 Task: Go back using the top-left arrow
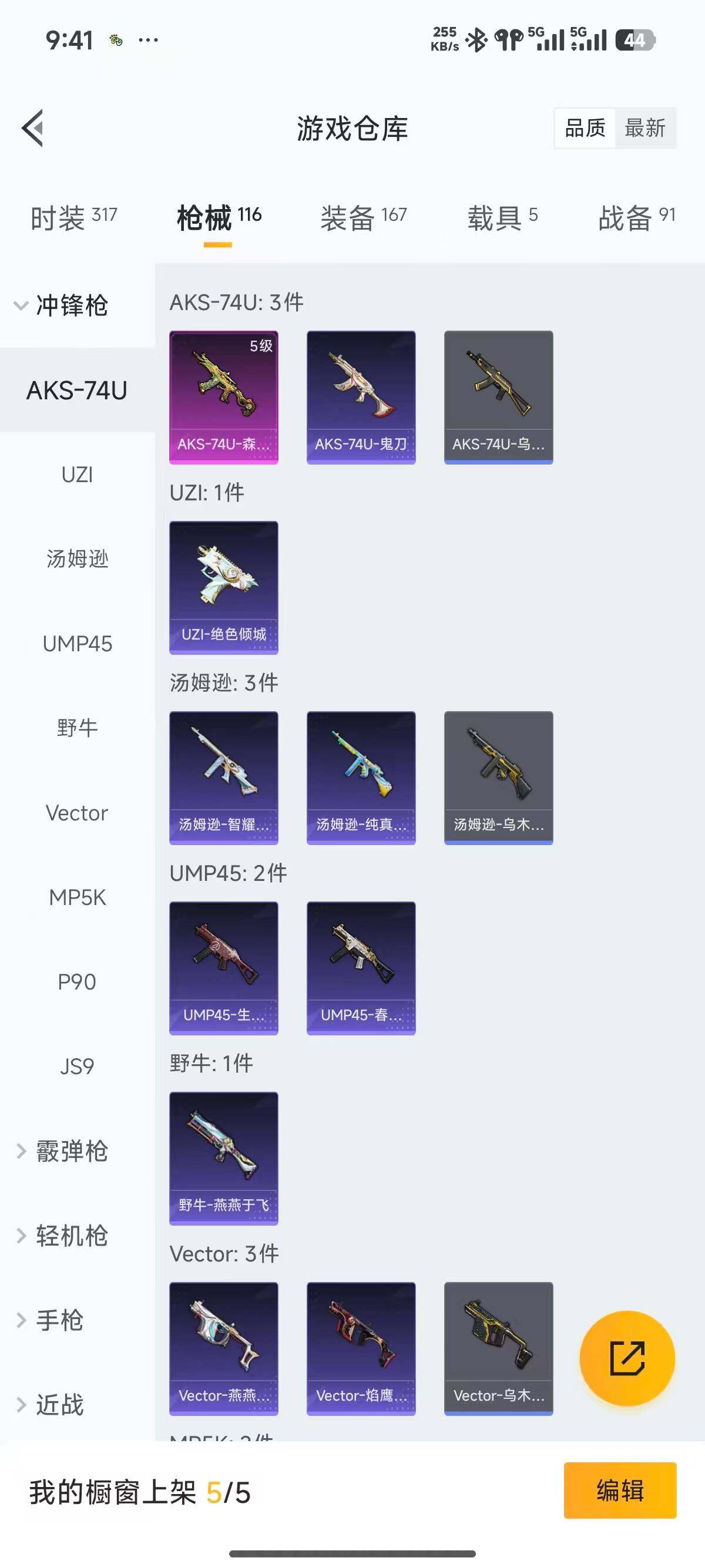click(33, 128)
